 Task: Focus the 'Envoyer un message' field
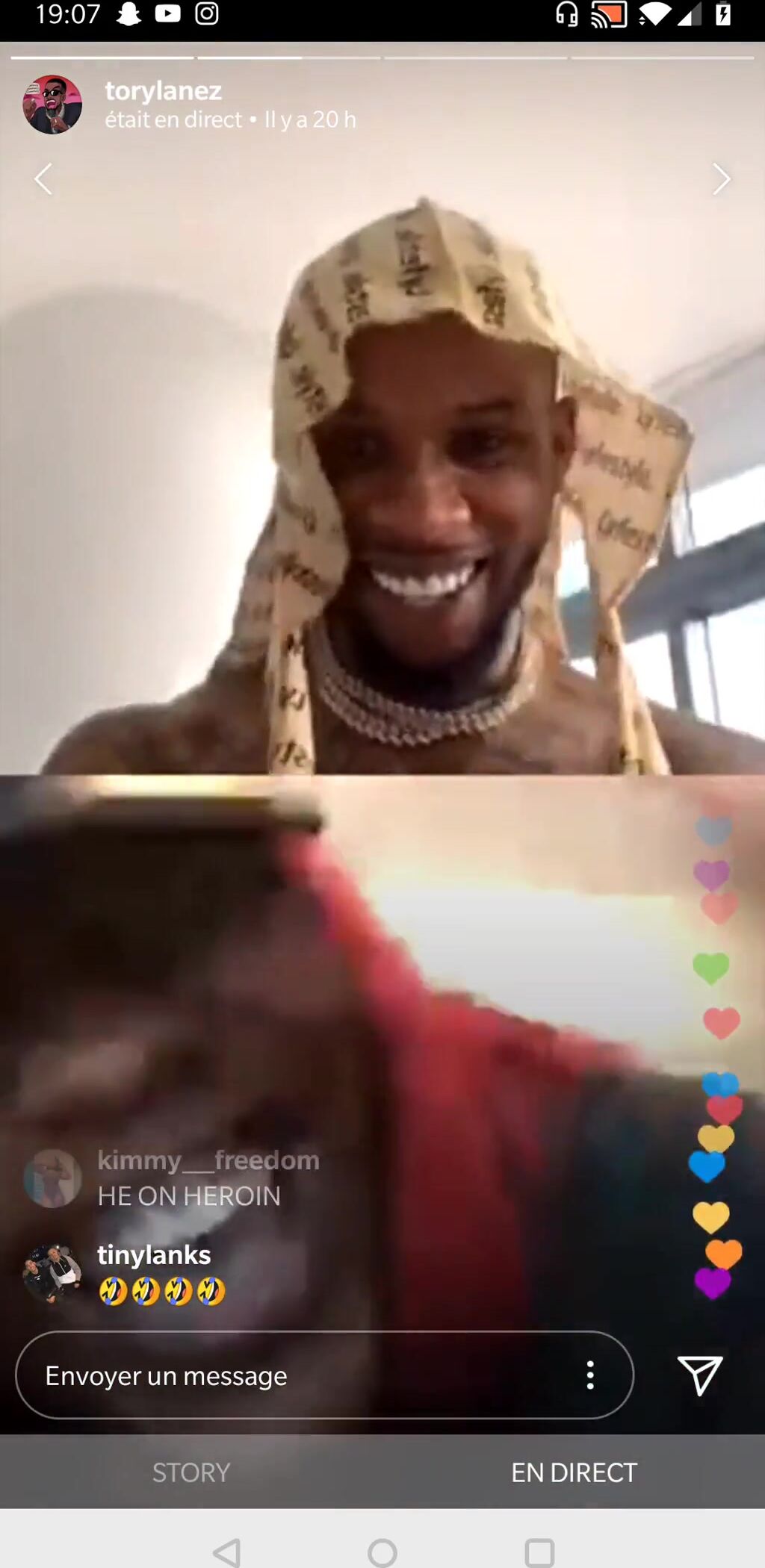tap(299, 1375)
